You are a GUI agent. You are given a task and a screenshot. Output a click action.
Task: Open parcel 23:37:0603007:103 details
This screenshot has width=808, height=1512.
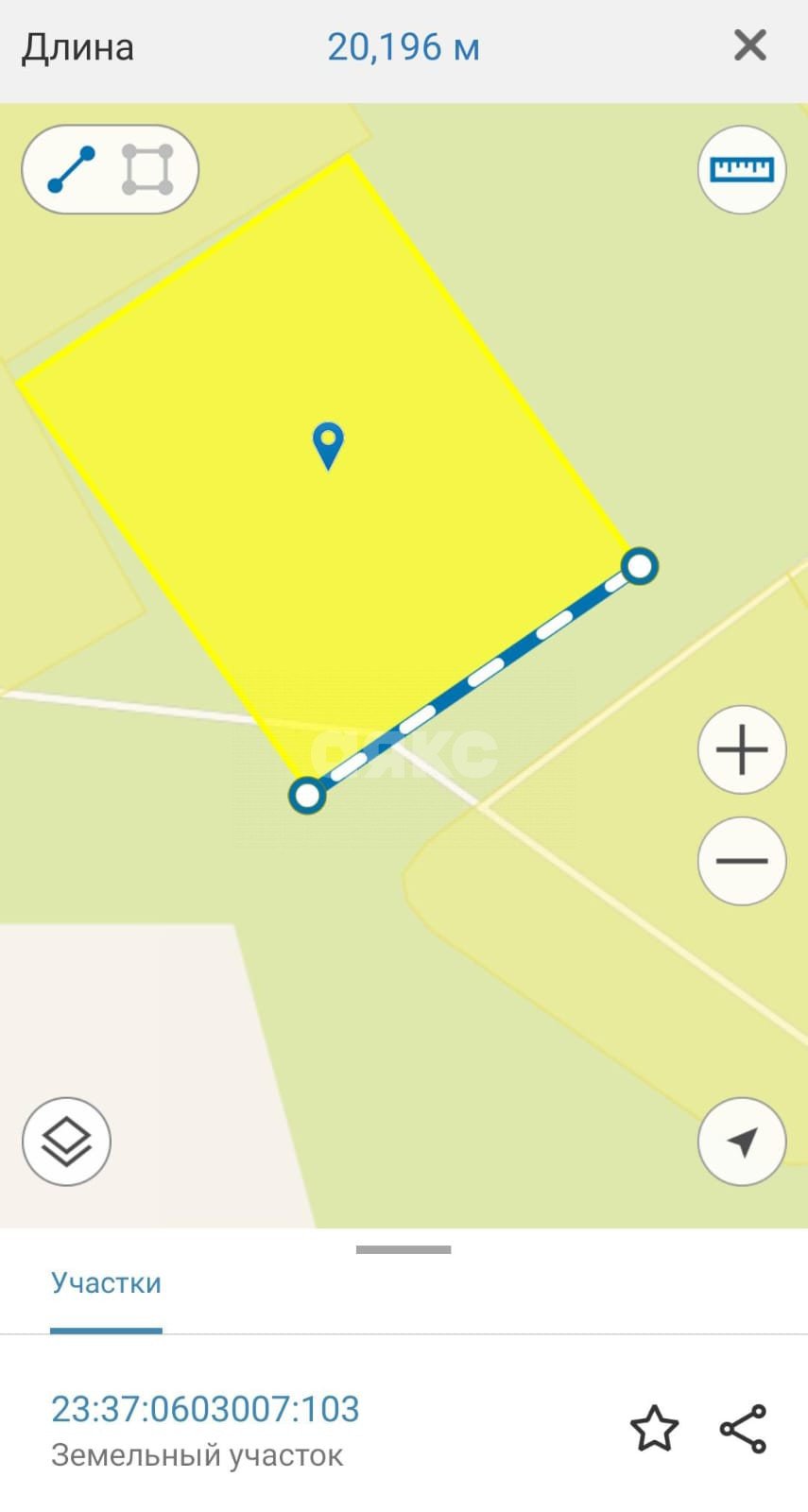pos(205,1409)
